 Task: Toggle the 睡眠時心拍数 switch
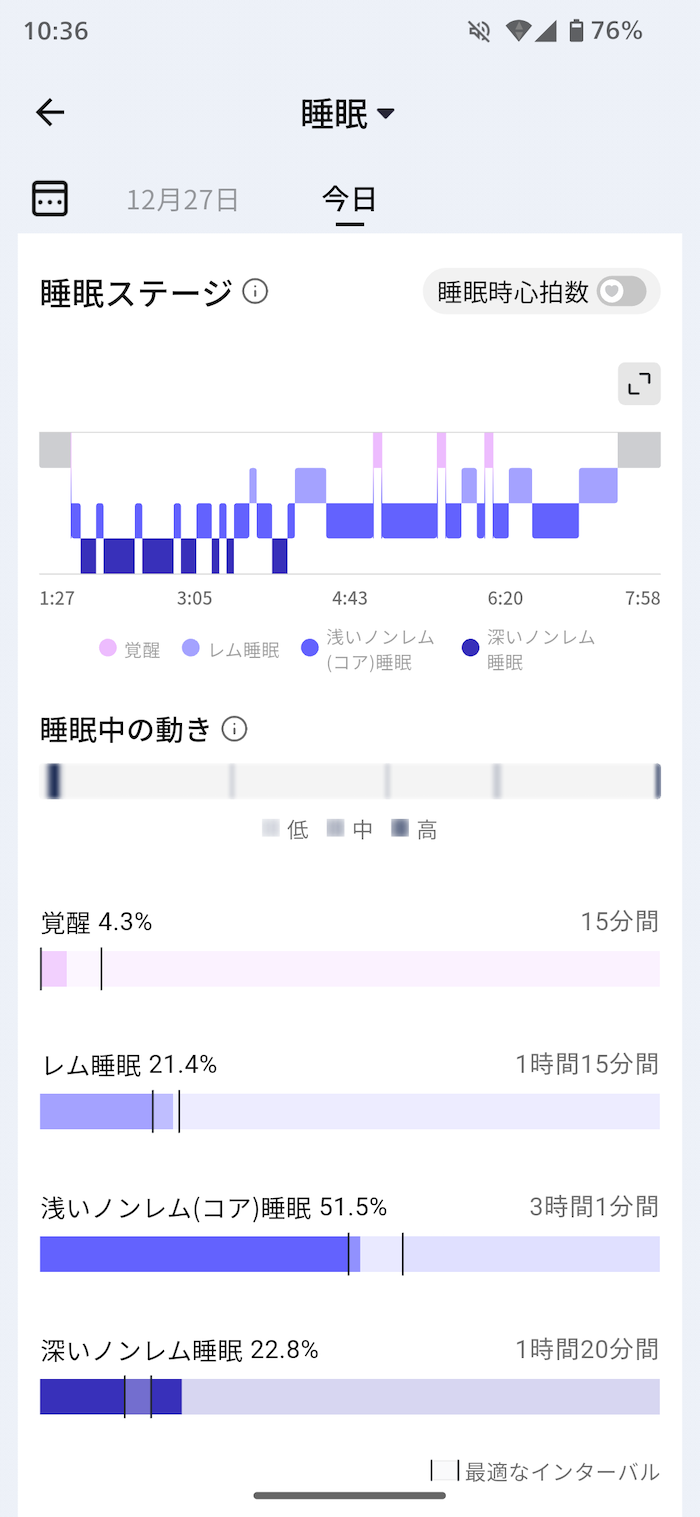click(x=621, y=292)
